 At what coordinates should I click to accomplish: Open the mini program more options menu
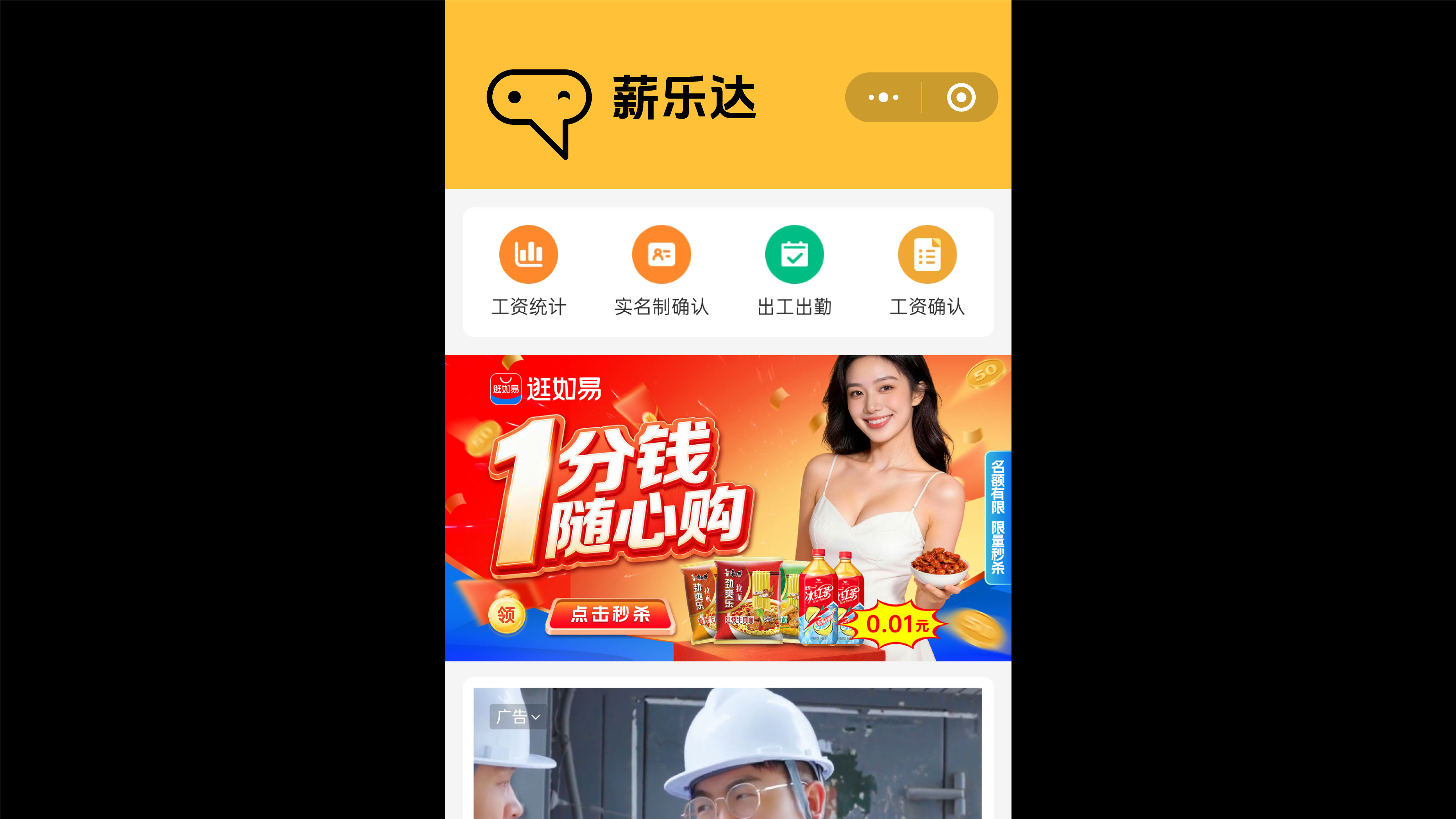883,97
